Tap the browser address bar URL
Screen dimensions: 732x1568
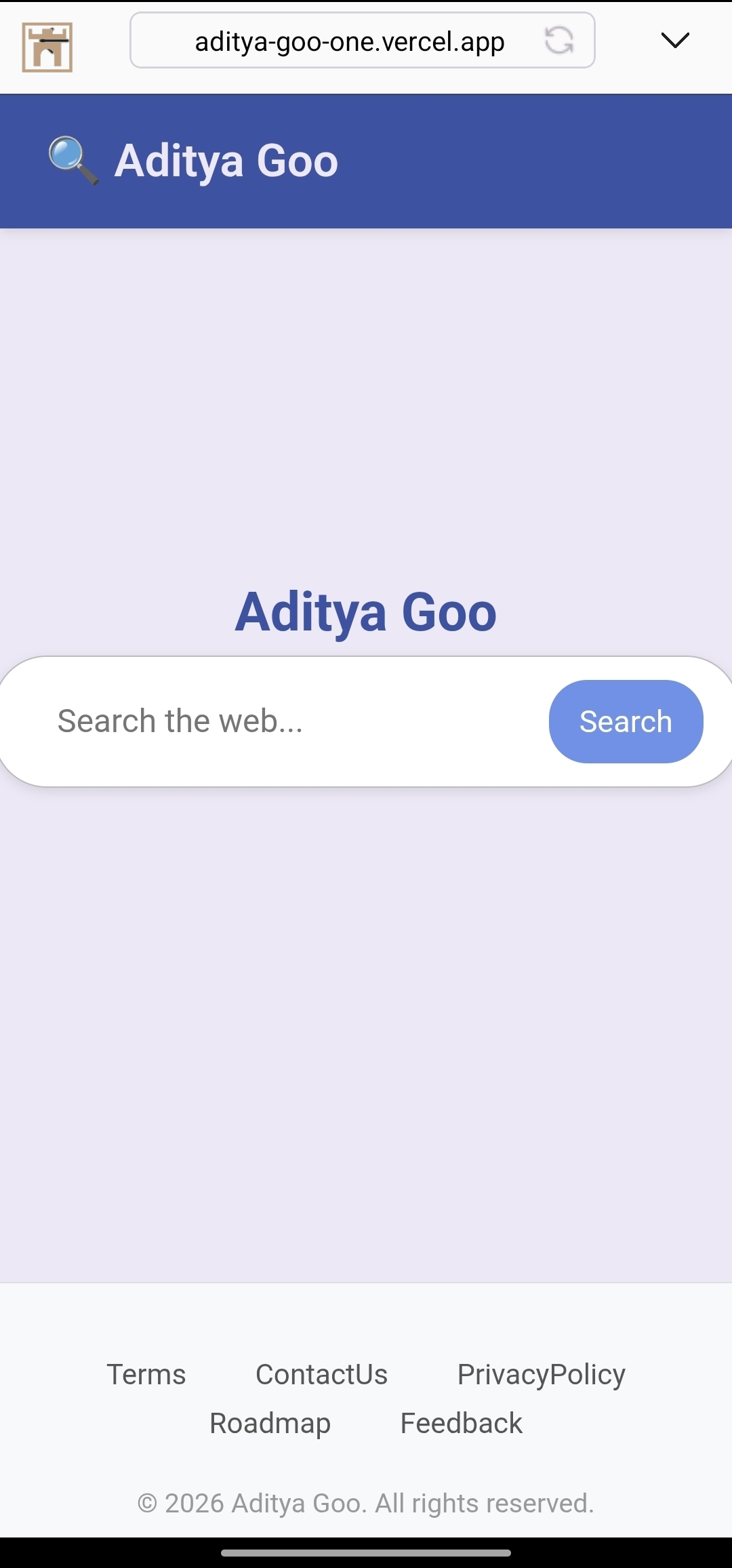[349, 42]
